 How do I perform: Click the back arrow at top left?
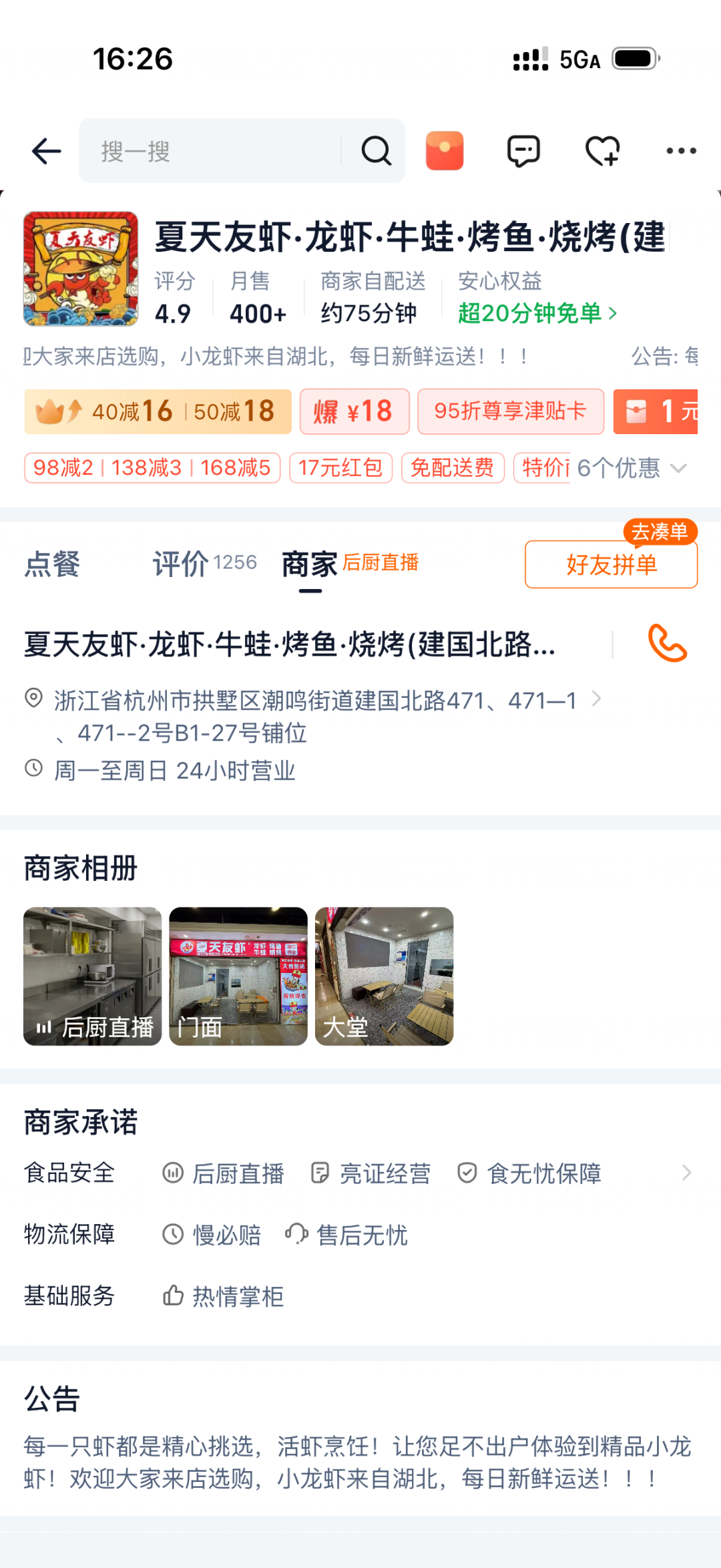pyautogui.click(x=45, y=150)
